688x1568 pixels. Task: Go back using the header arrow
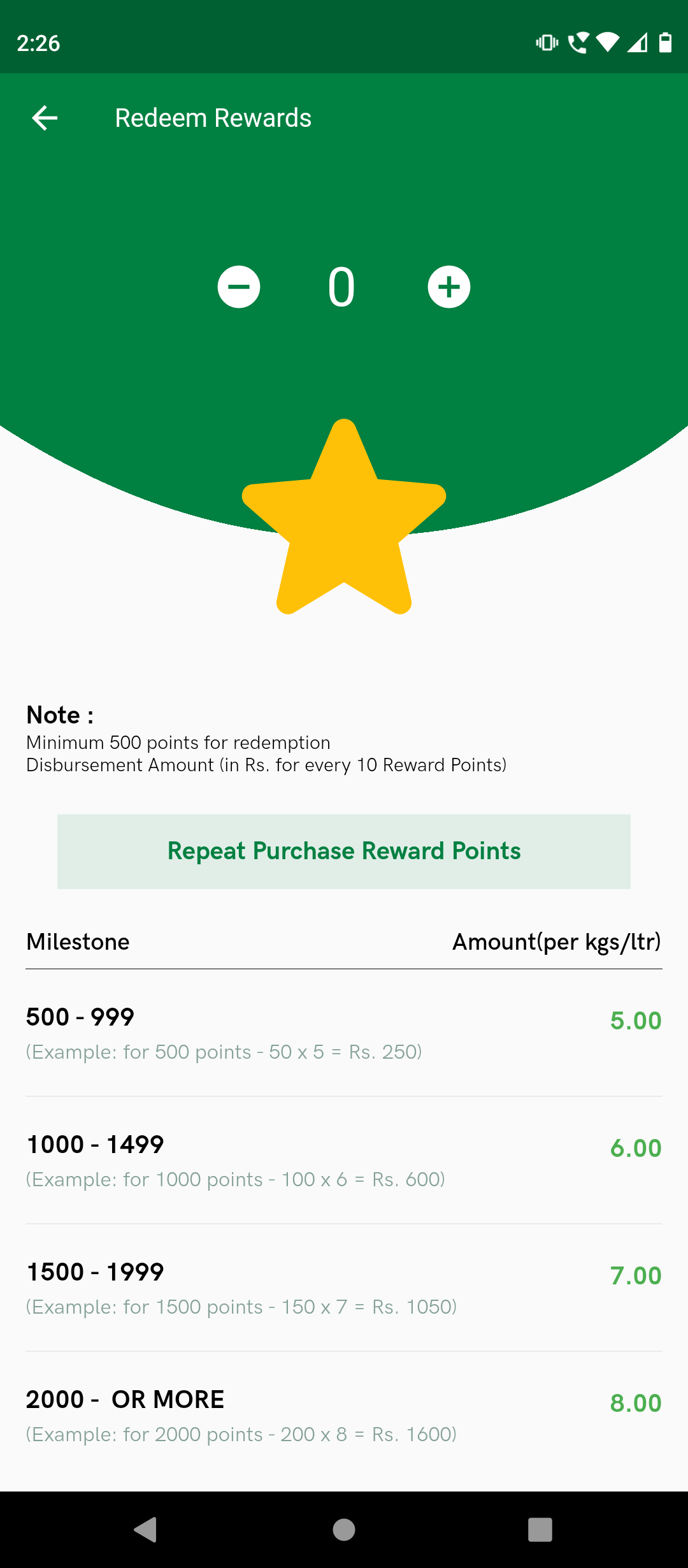[45, 118]
